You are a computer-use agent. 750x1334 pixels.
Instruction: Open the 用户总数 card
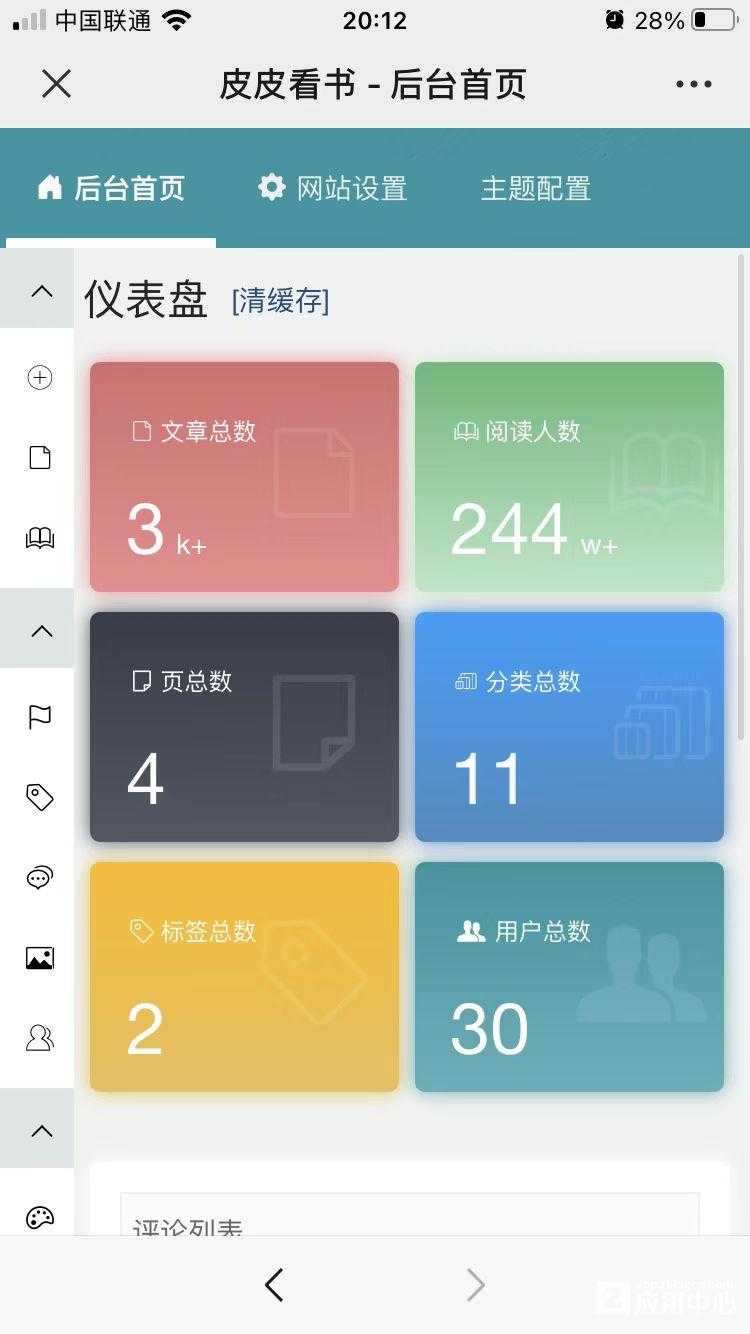(569, 977)
